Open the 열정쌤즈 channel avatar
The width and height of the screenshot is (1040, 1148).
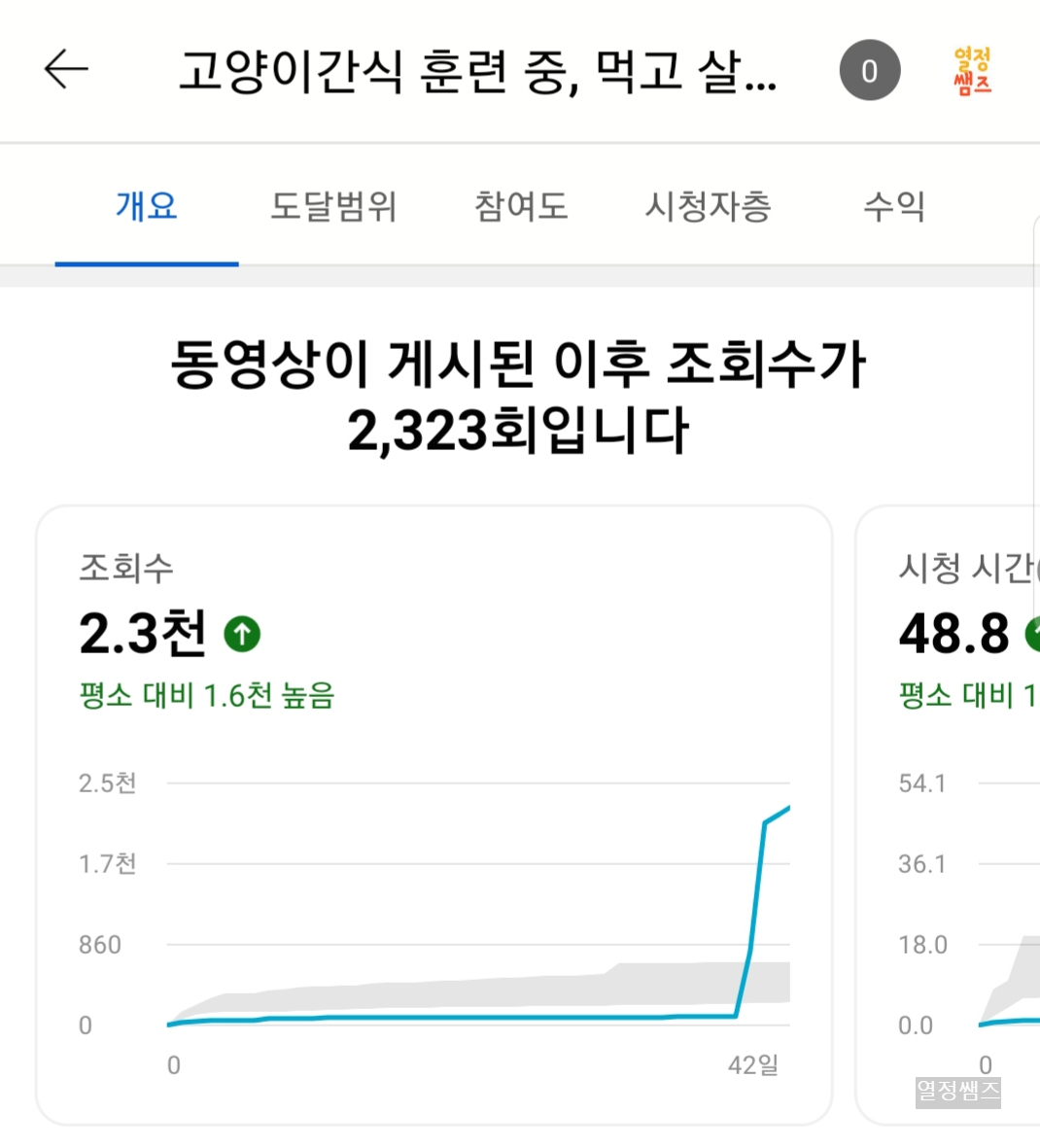(973, 71)
